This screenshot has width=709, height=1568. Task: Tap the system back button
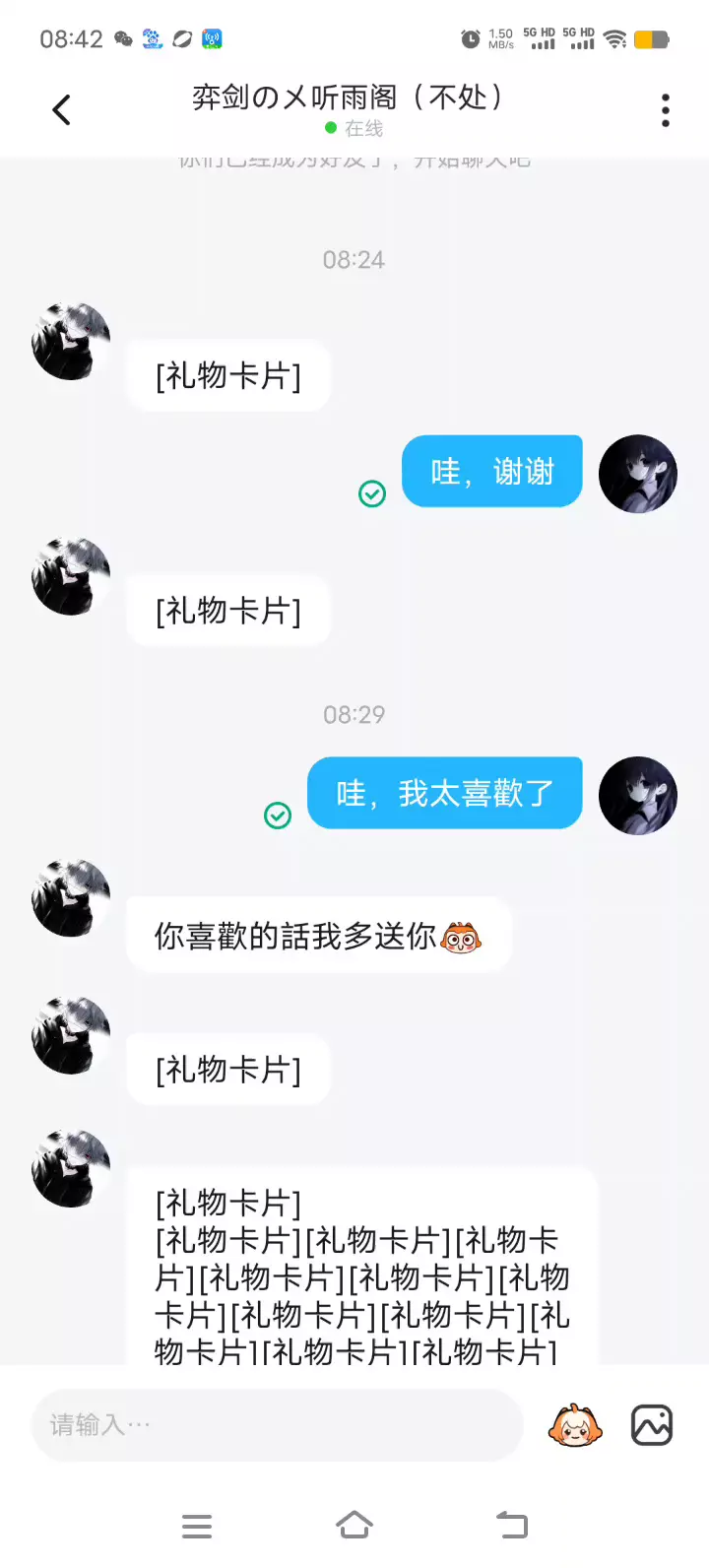pyautogui.click(x=512, y=1526)
